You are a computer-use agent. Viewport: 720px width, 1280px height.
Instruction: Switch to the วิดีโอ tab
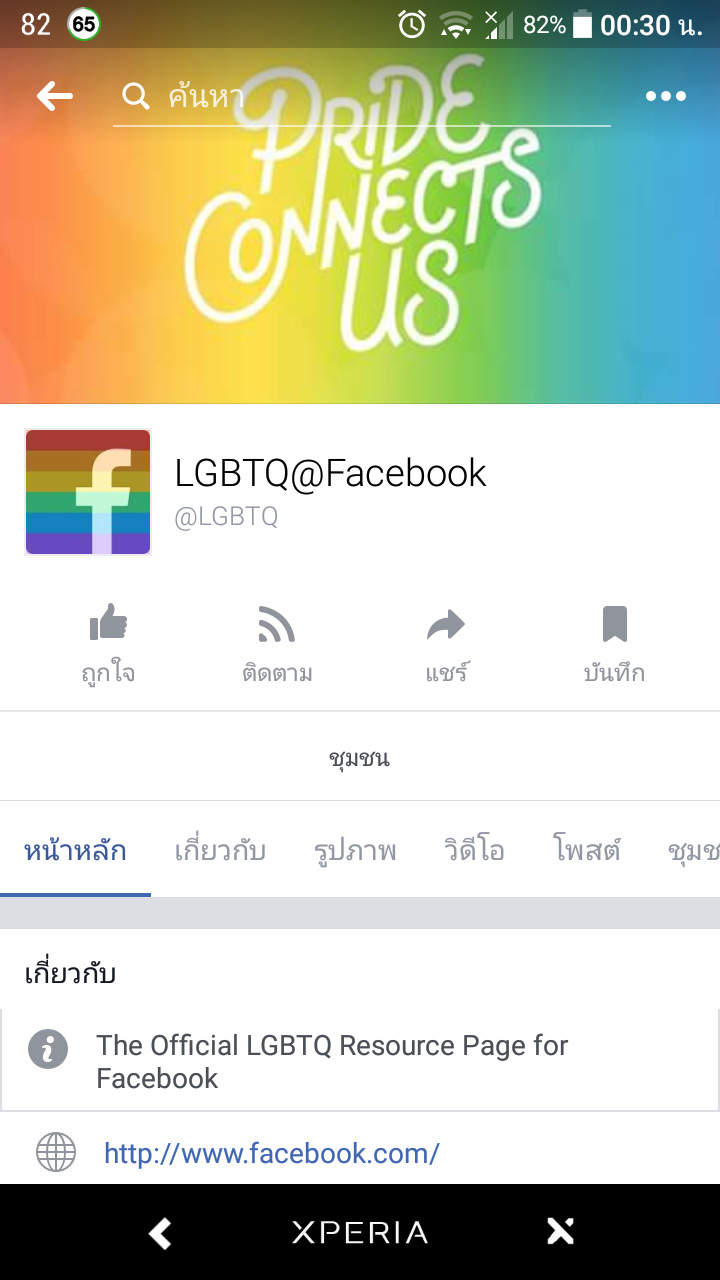474,851
